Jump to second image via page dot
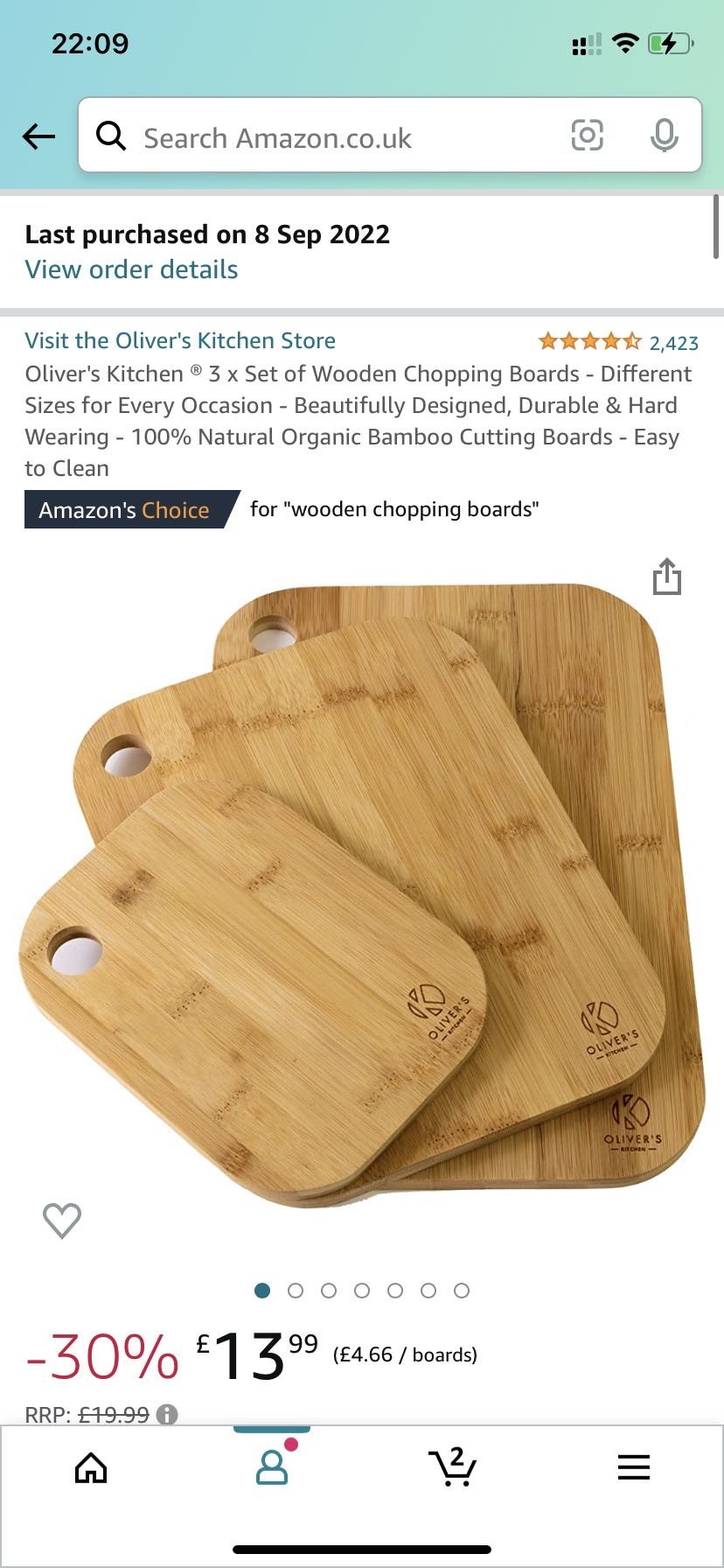 [296, 1291]
